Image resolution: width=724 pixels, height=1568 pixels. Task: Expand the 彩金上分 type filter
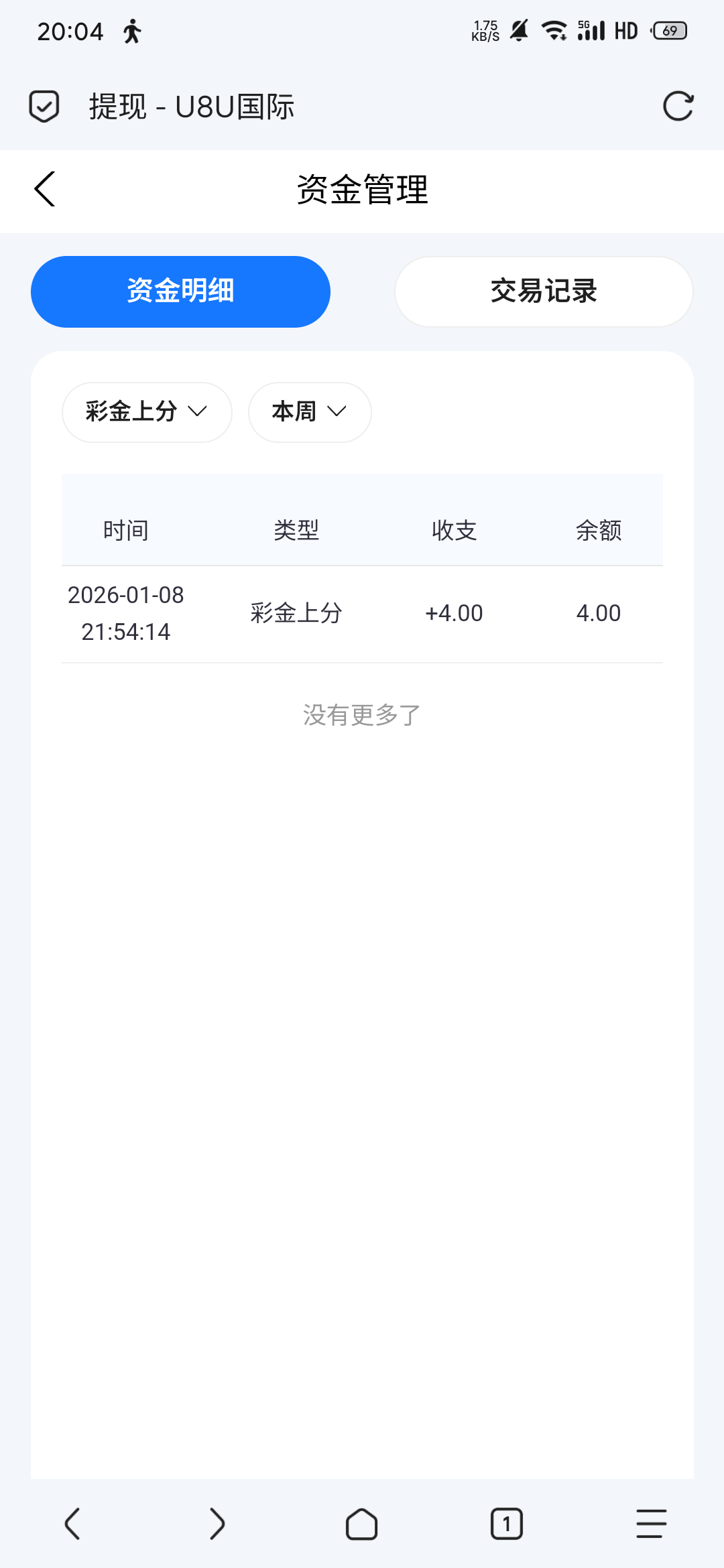pyautogui.click(x=147, y=412)
